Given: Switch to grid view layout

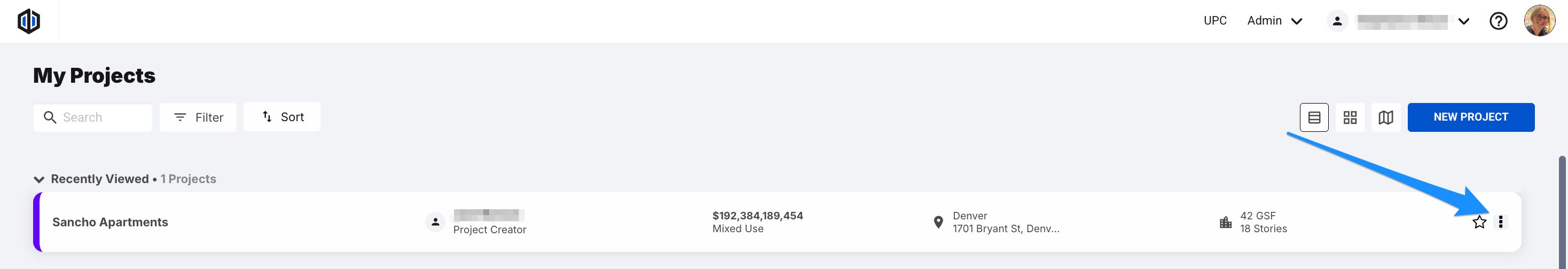Looking at the screenshot, I should [x=1350, y=117].
